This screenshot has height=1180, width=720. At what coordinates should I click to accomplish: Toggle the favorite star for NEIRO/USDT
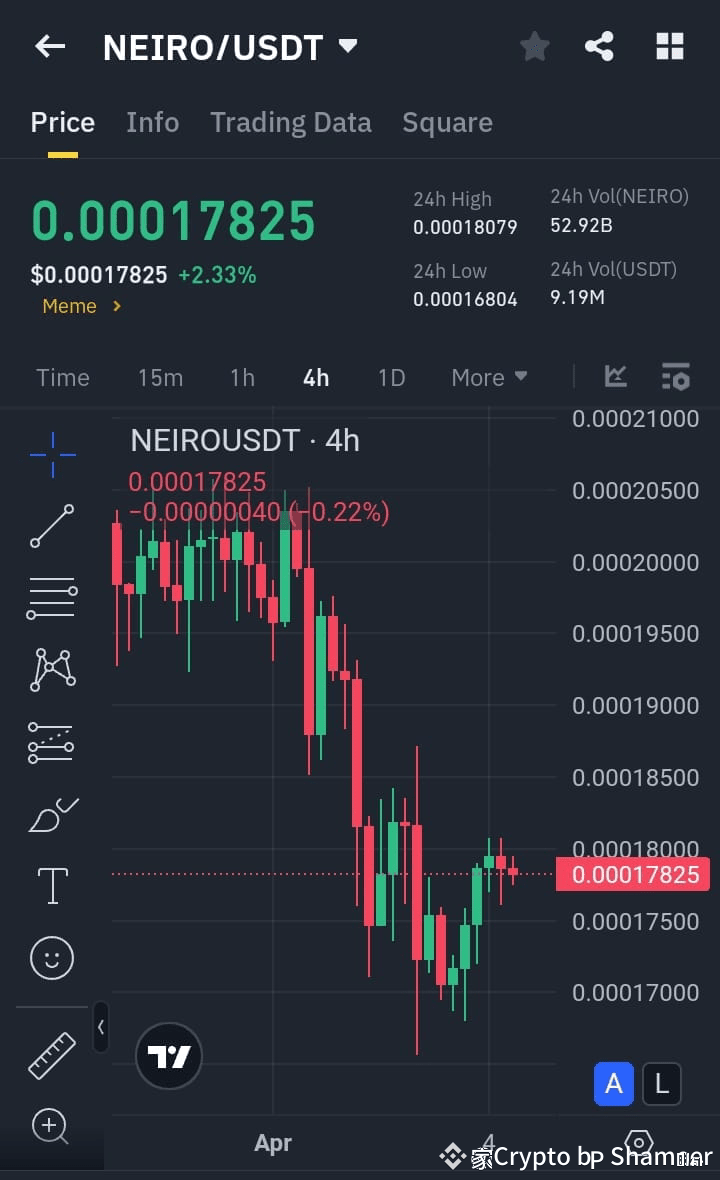point(534,46)
